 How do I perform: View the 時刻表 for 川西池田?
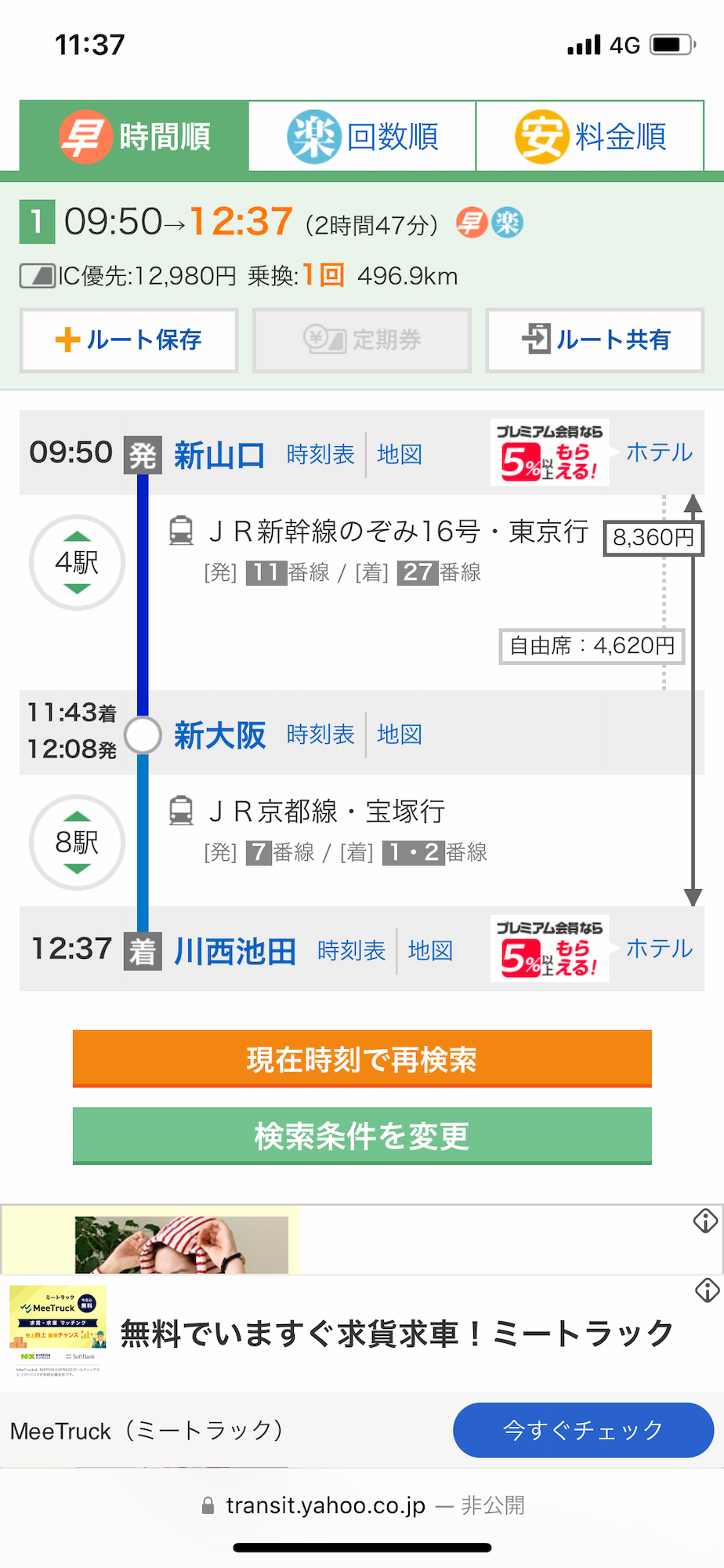pyautogui.click(x=351, y=951)
